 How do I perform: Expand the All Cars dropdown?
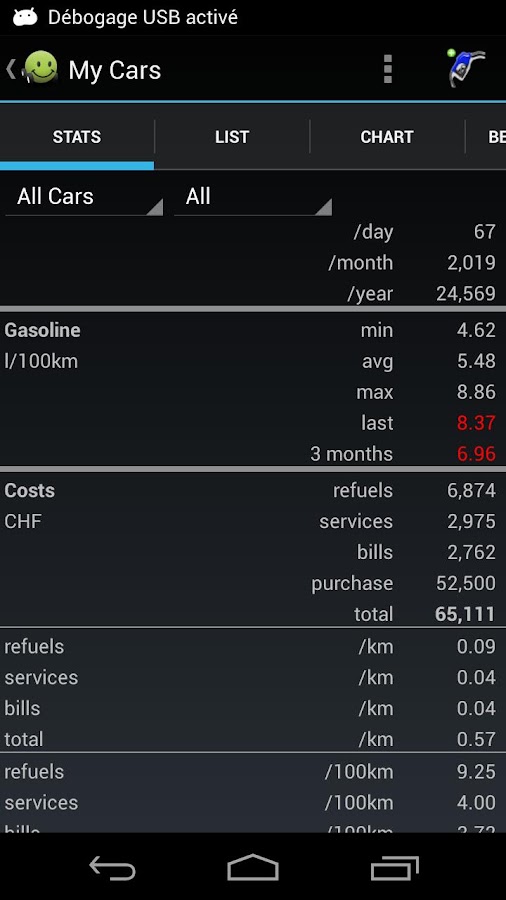(x=84, y=197)
